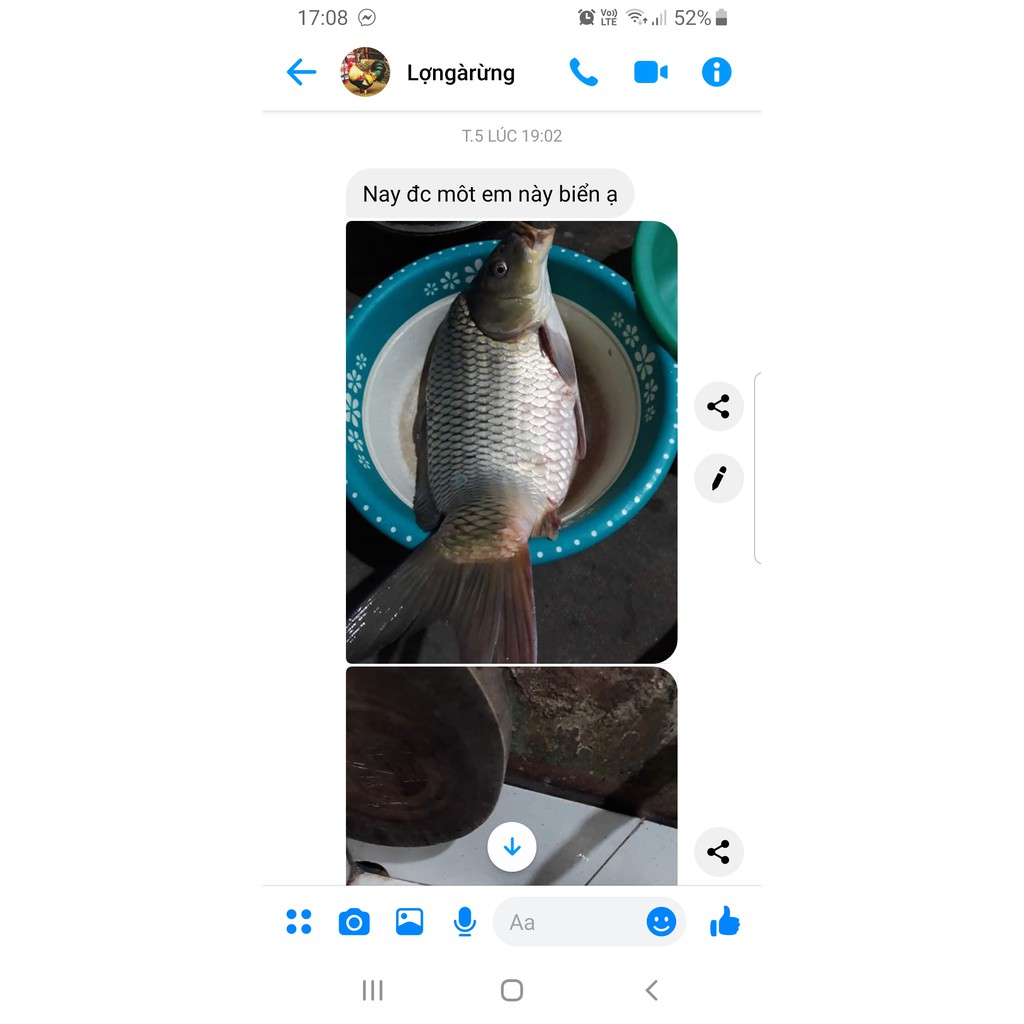Open conversation info for Lợngàrừng
The height and width of the screenshot is (1024, 1024).
click(x=716, y=72)
